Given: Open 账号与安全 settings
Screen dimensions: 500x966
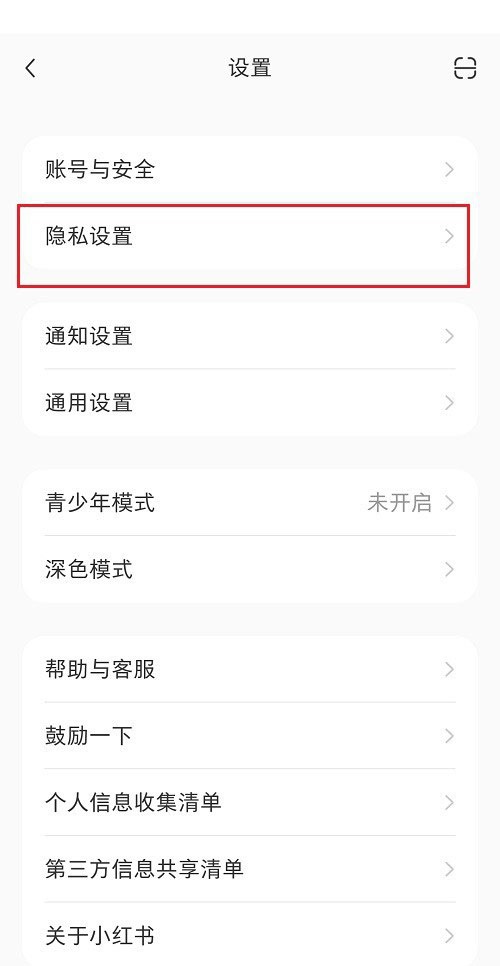Looking at the screenshot, I should point(250,169).
